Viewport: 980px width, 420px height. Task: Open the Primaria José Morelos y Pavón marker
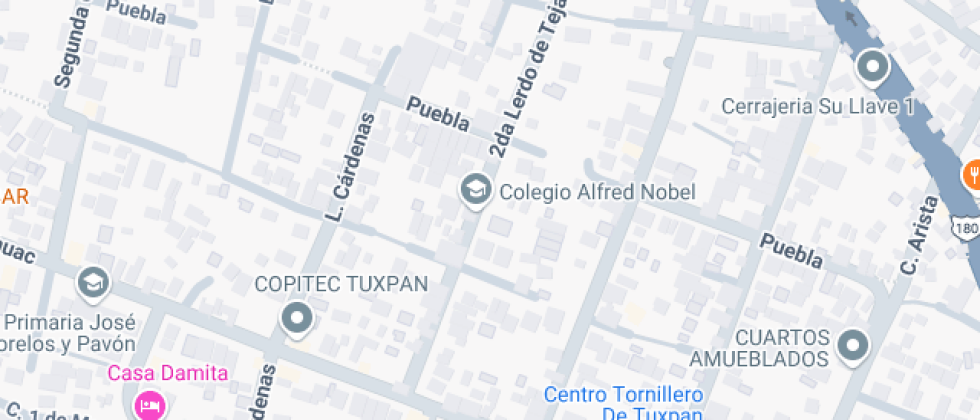point(94,284)
